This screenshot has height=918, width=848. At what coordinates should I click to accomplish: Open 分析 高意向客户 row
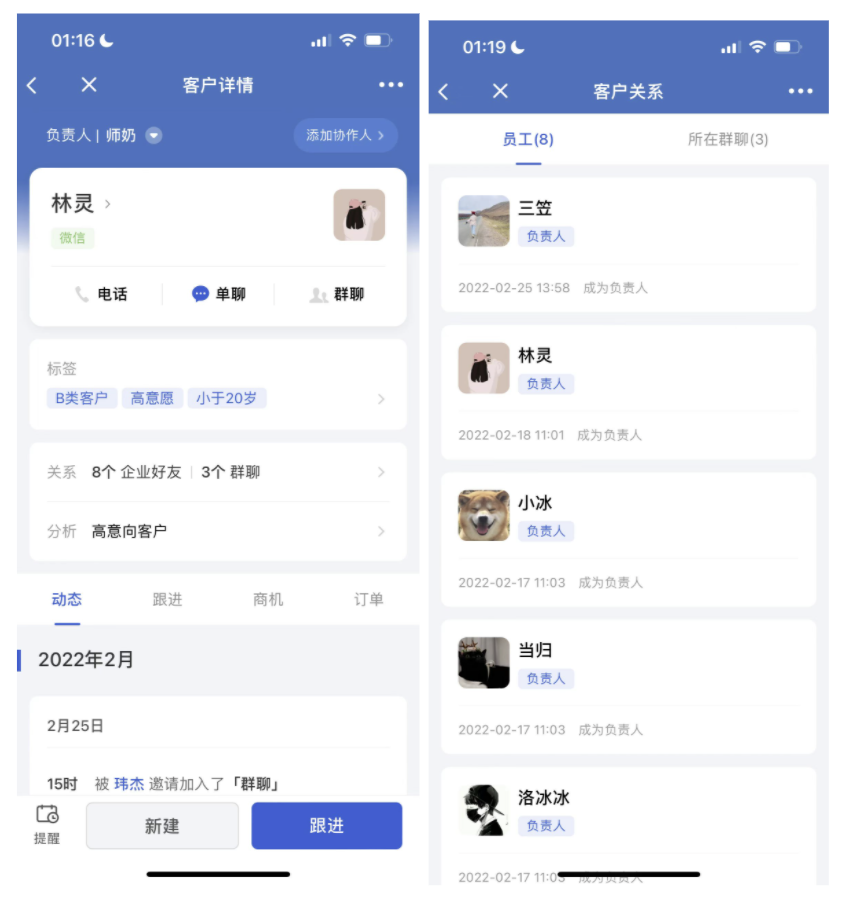click(218, 531)
